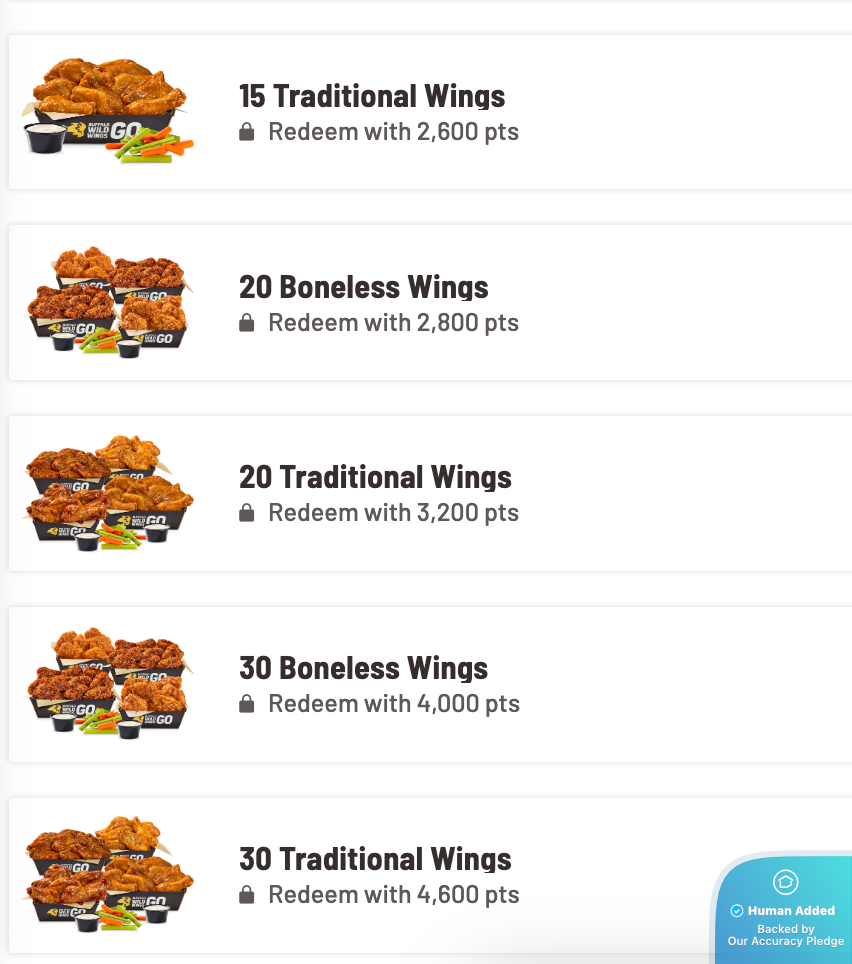Click Redeem with 2,600 pts

click(x=393, y=131)
